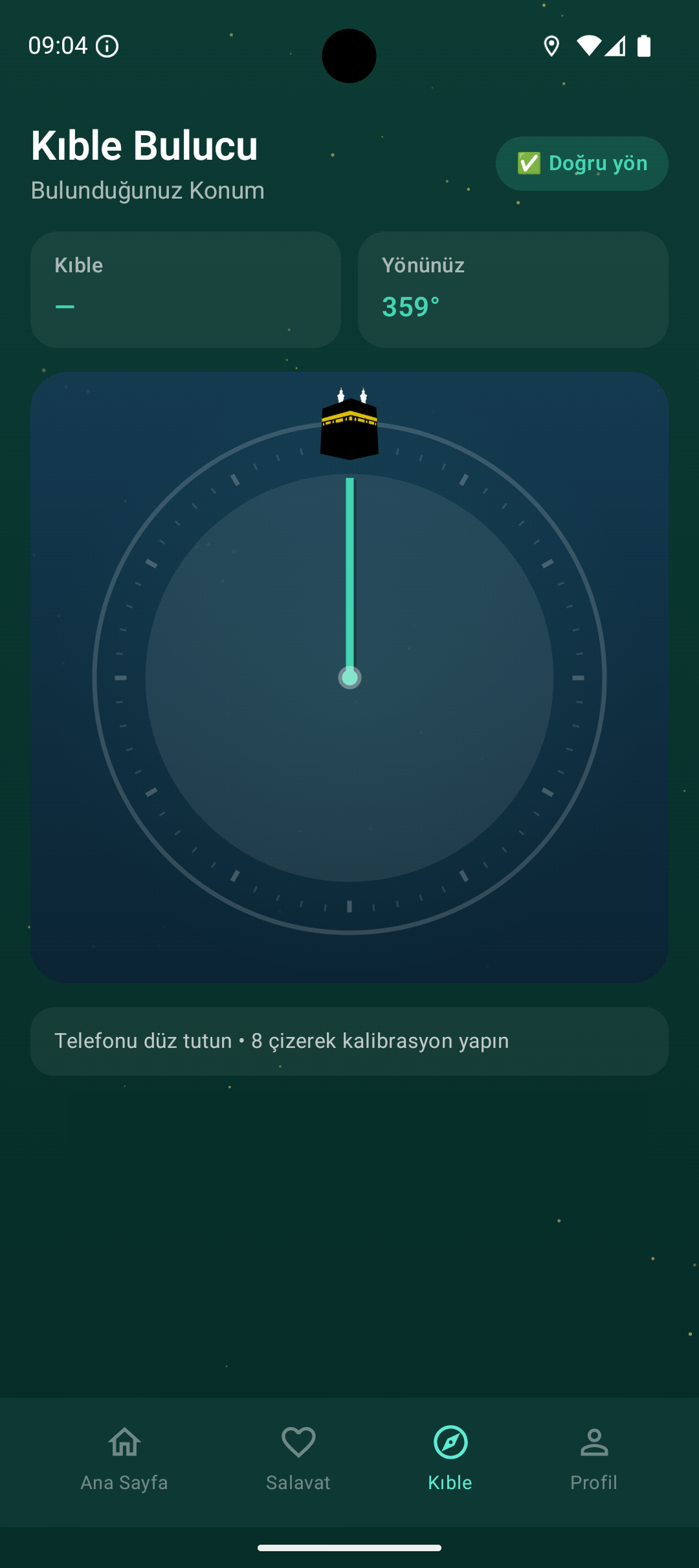
Task: Select the Yönünüz card showing 359°
Action: tap(513, 289)
